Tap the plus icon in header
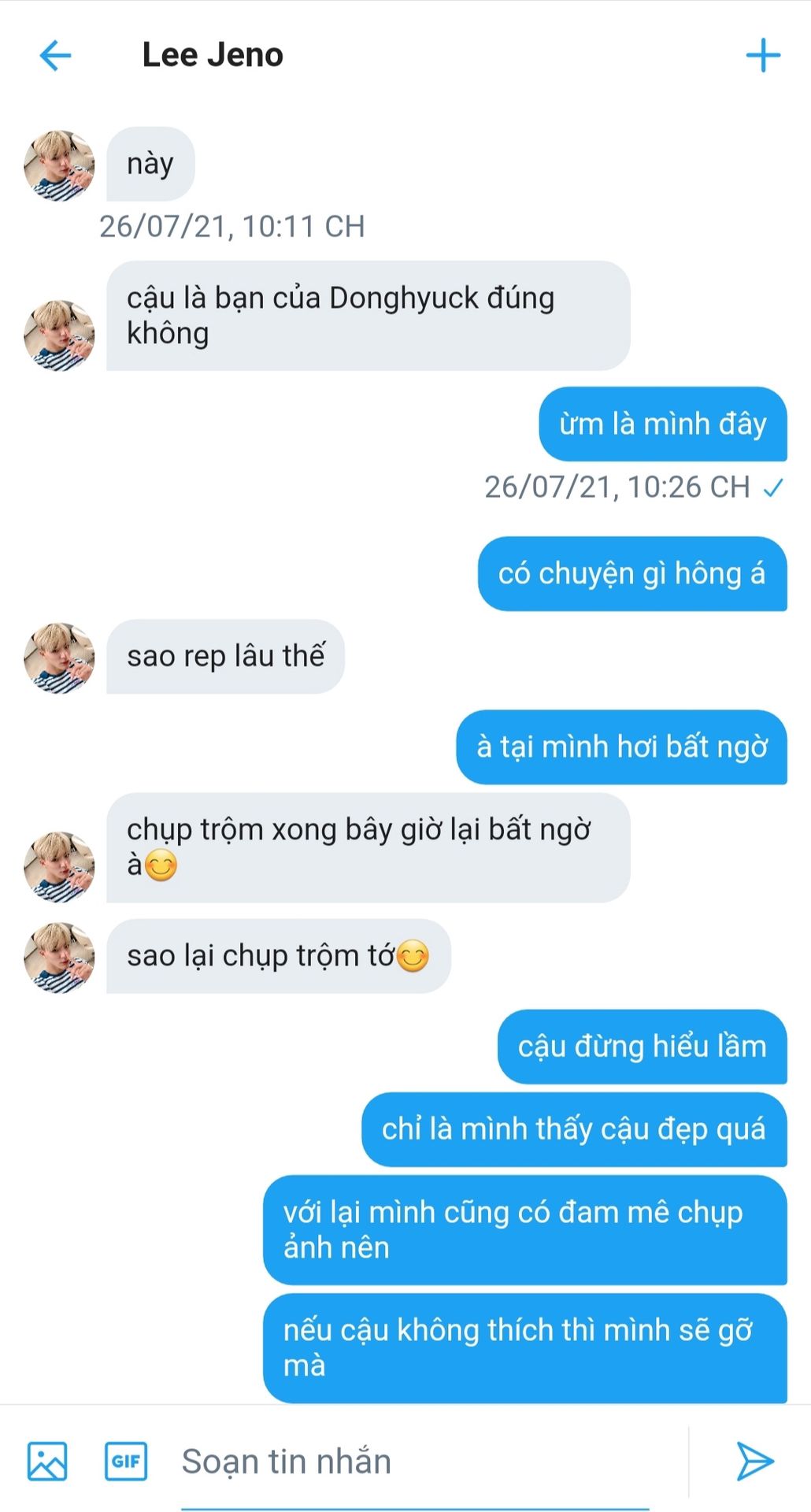Viewport: 811px width, 1512px height. (x=762, y=56)
